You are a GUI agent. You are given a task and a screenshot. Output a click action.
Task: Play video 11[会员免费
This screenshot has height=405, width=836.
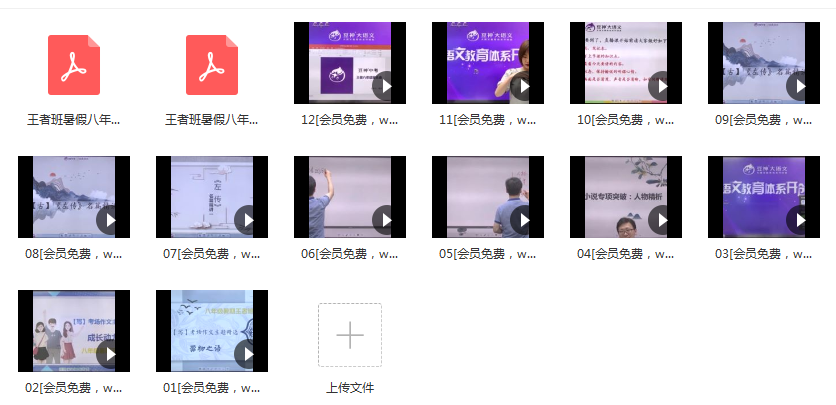[x=488, y=64]
